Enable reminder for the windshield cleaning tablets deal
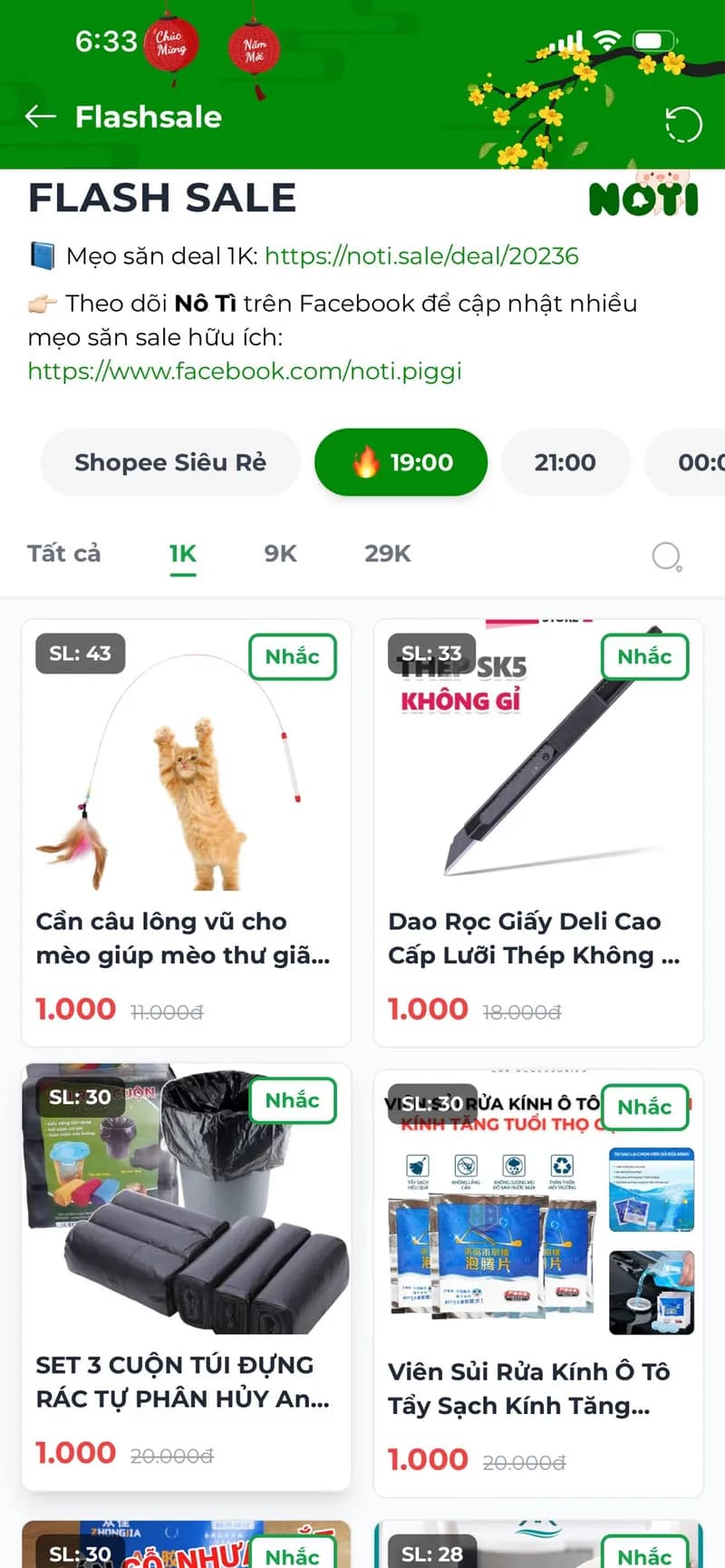The height and width of the screenshot is (1568, 725). pyautogui.click(x=644, y=1107)
